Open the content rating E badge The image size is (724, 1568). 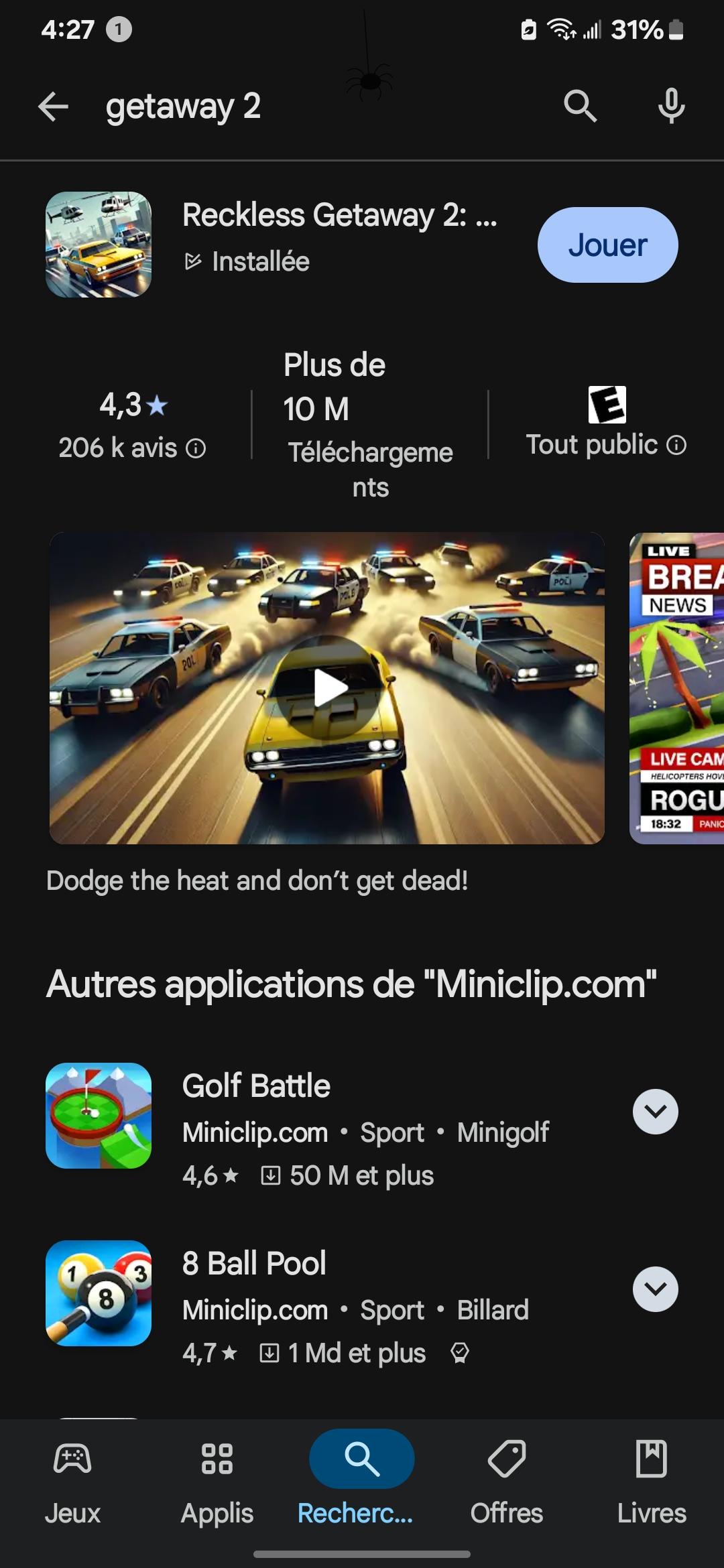tap(605, 406)
